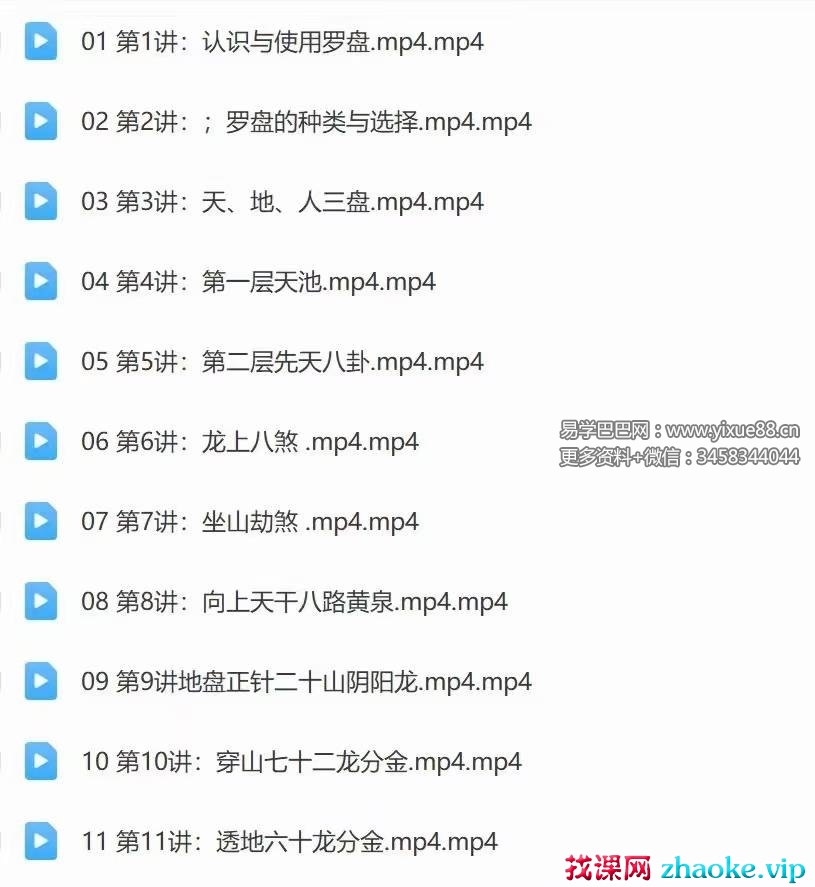815x887 pixels.
Task: Play 07 第7讲 坐山劫煞 video
Action: [x=250, y=522]
